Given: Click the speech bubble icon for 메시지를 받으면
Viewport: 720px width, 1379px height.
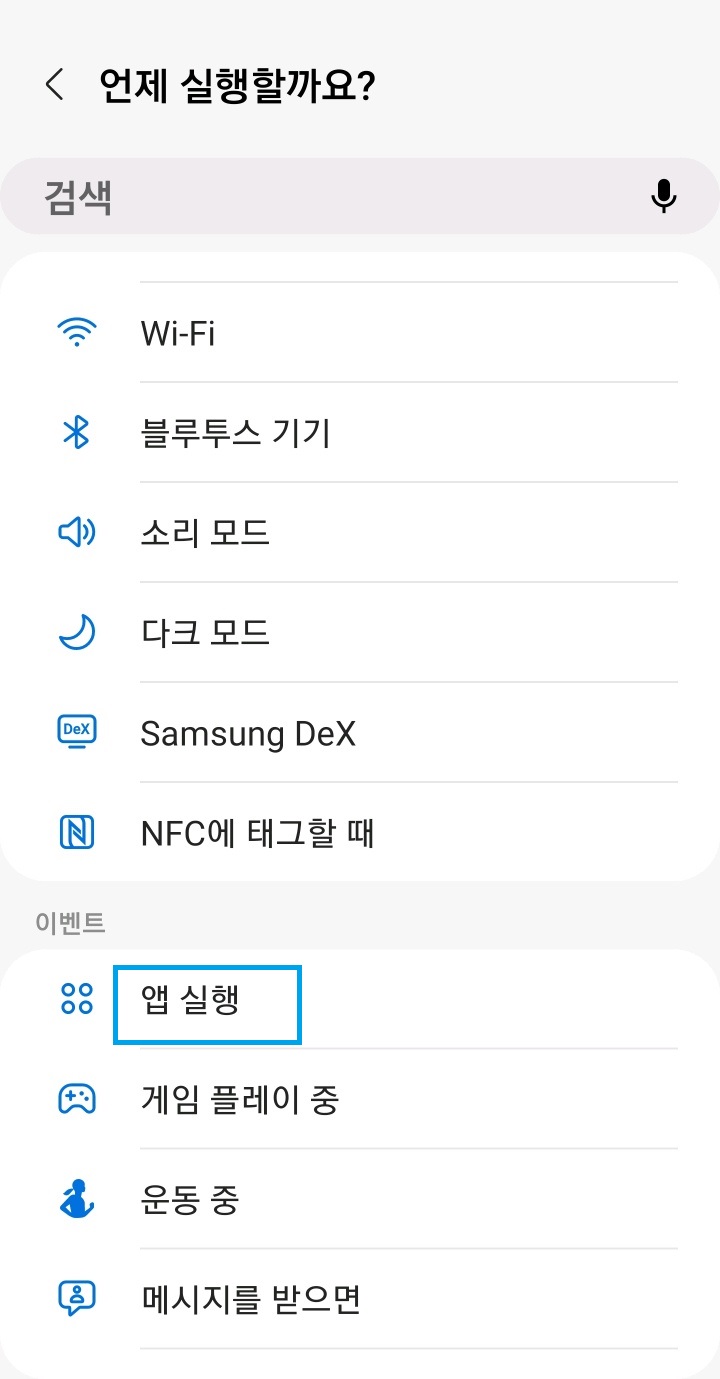Looking at the screenshot, I should tap(77, 1298).
